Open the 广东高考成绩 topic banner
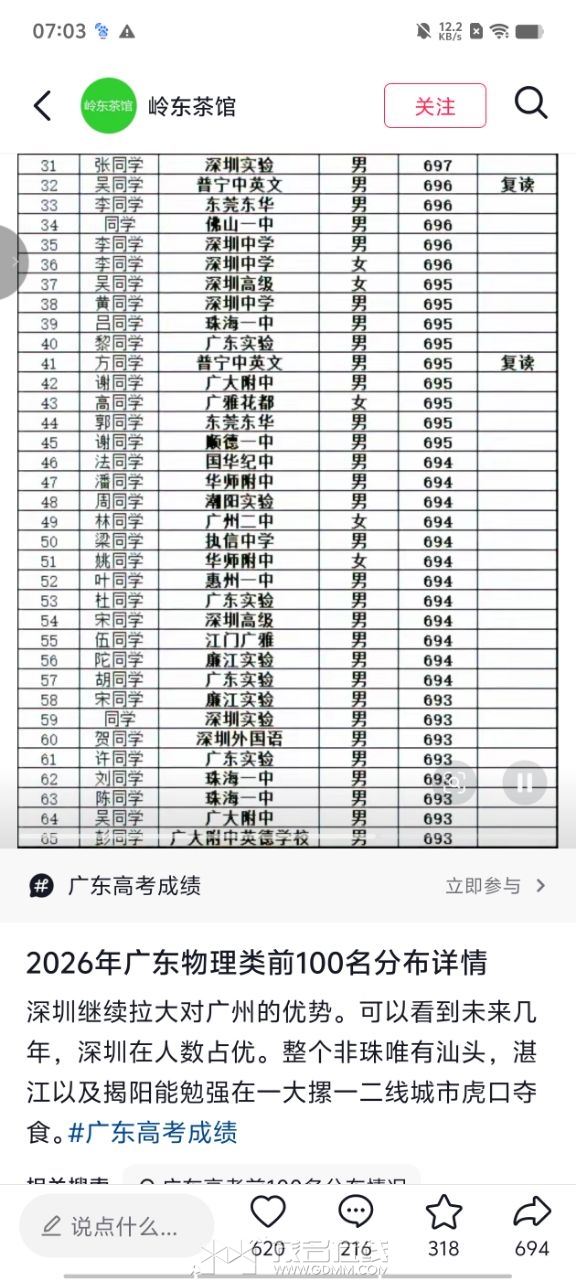Image resolution: width=576 pixels, height=1280 pixels. coord(288,885)
